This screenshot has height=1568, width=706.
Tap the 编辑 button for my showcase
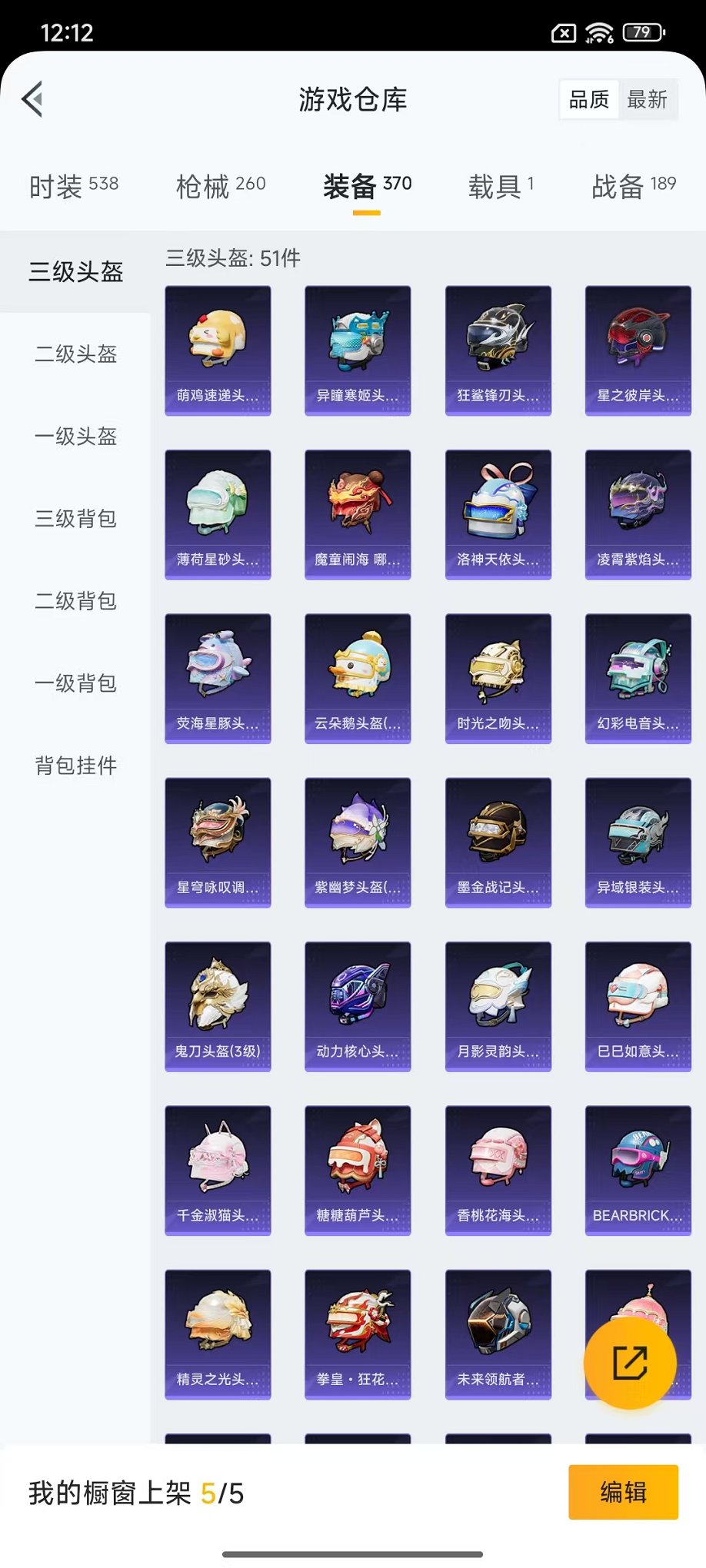623,1492
